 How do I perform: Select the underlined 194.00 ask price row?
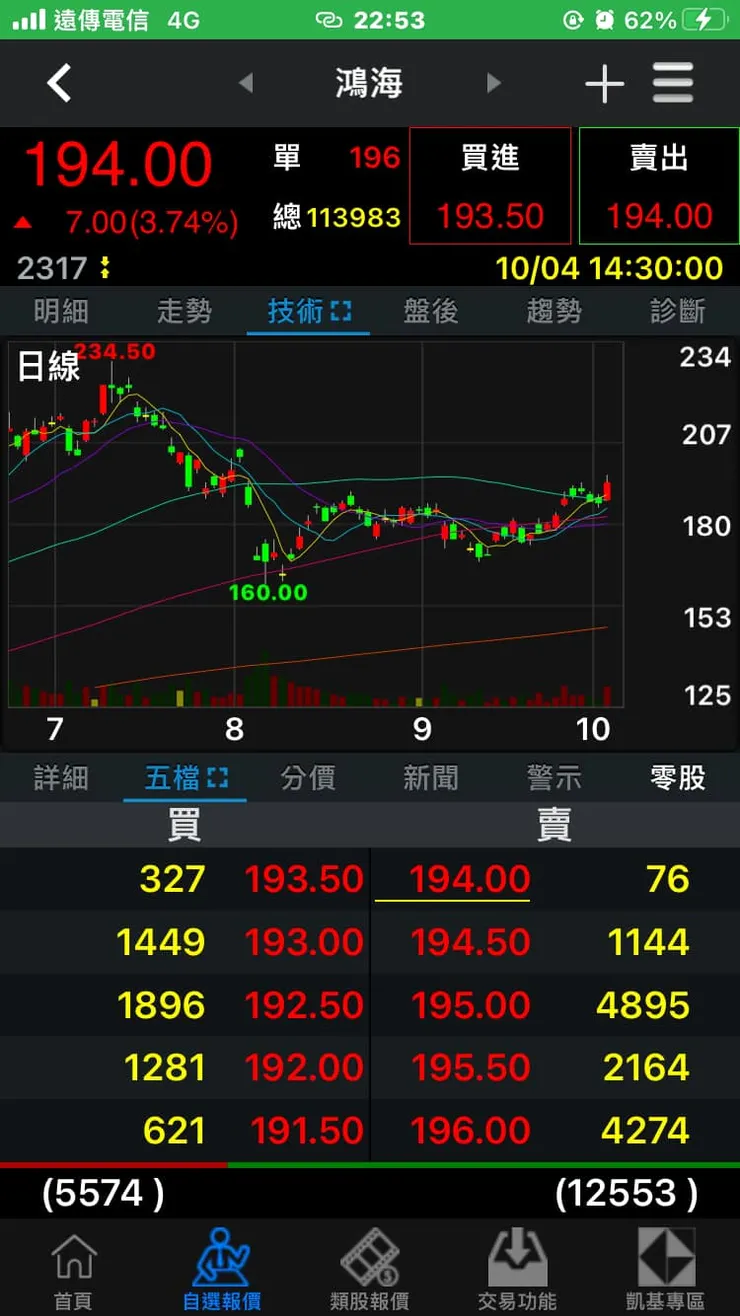tap(452, 878)
